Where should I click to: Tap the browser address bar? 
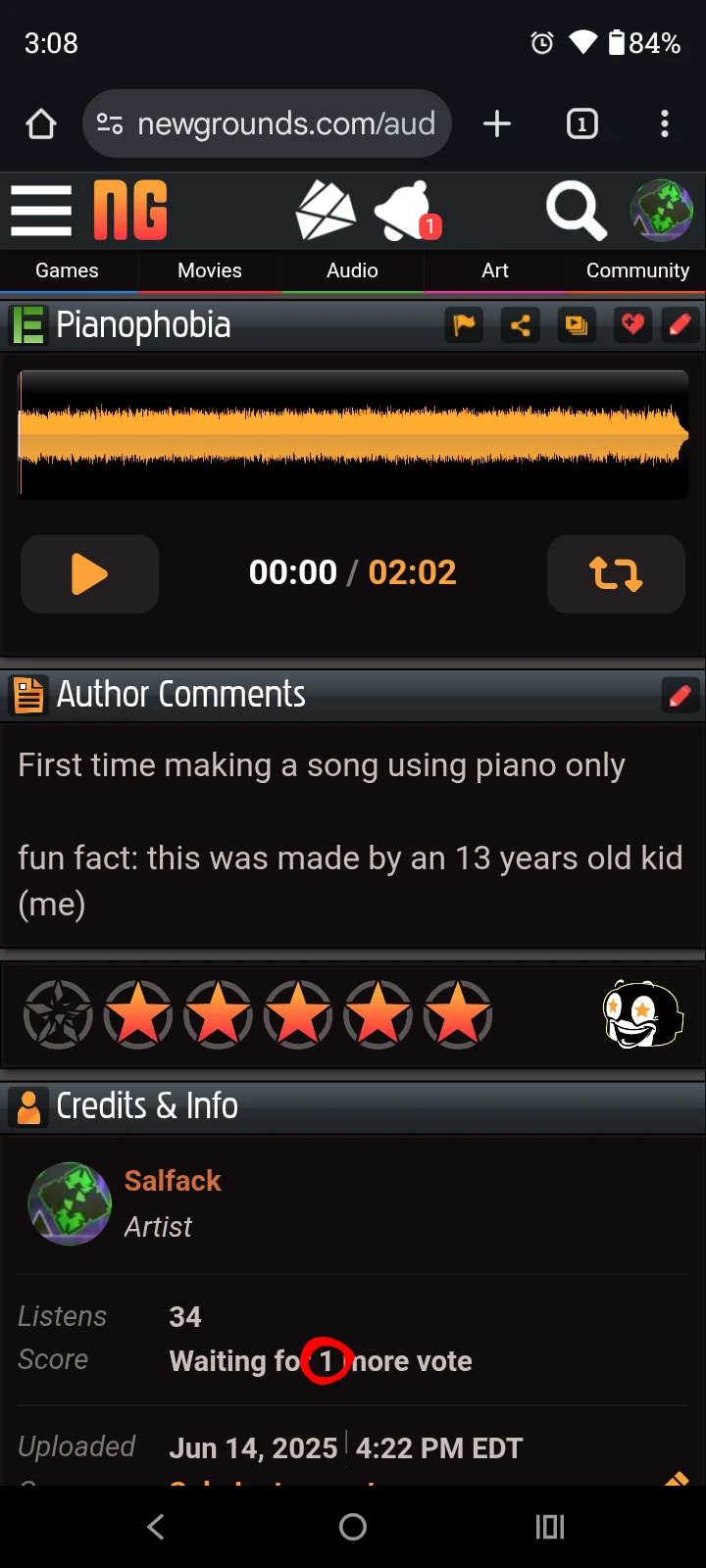point(284,123)
